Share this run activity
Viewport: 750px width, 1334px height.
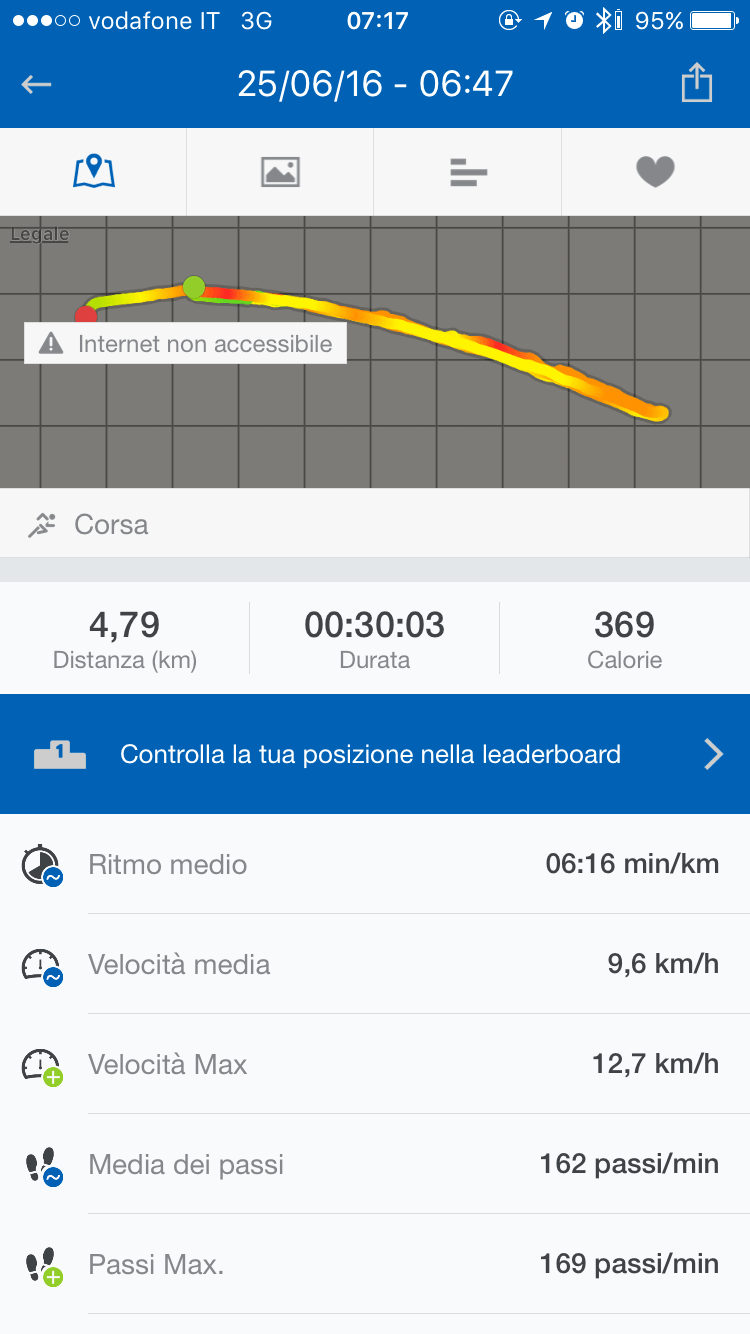(x=696, y=83)
